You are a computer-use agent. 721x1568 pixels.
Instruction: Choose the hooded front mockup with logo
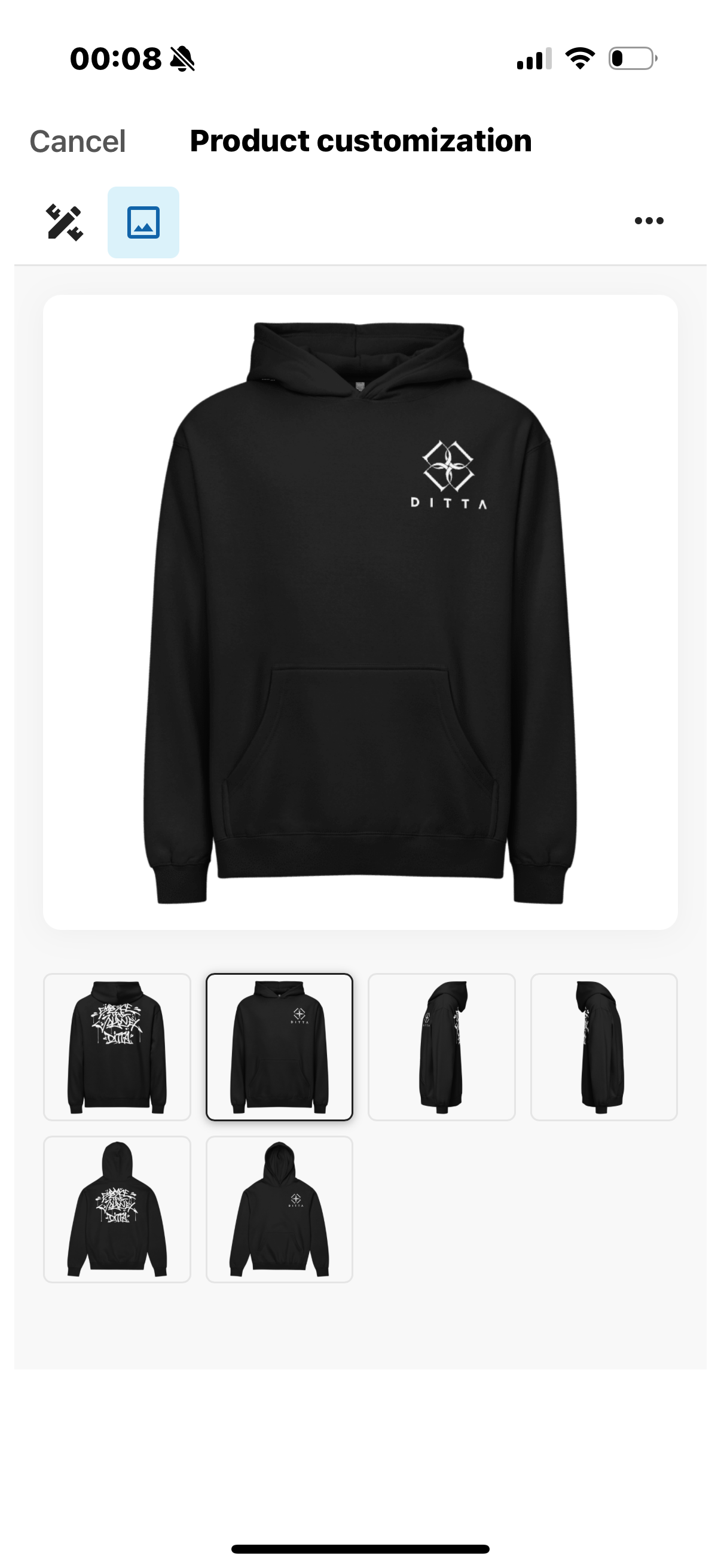coord(279,1209)
